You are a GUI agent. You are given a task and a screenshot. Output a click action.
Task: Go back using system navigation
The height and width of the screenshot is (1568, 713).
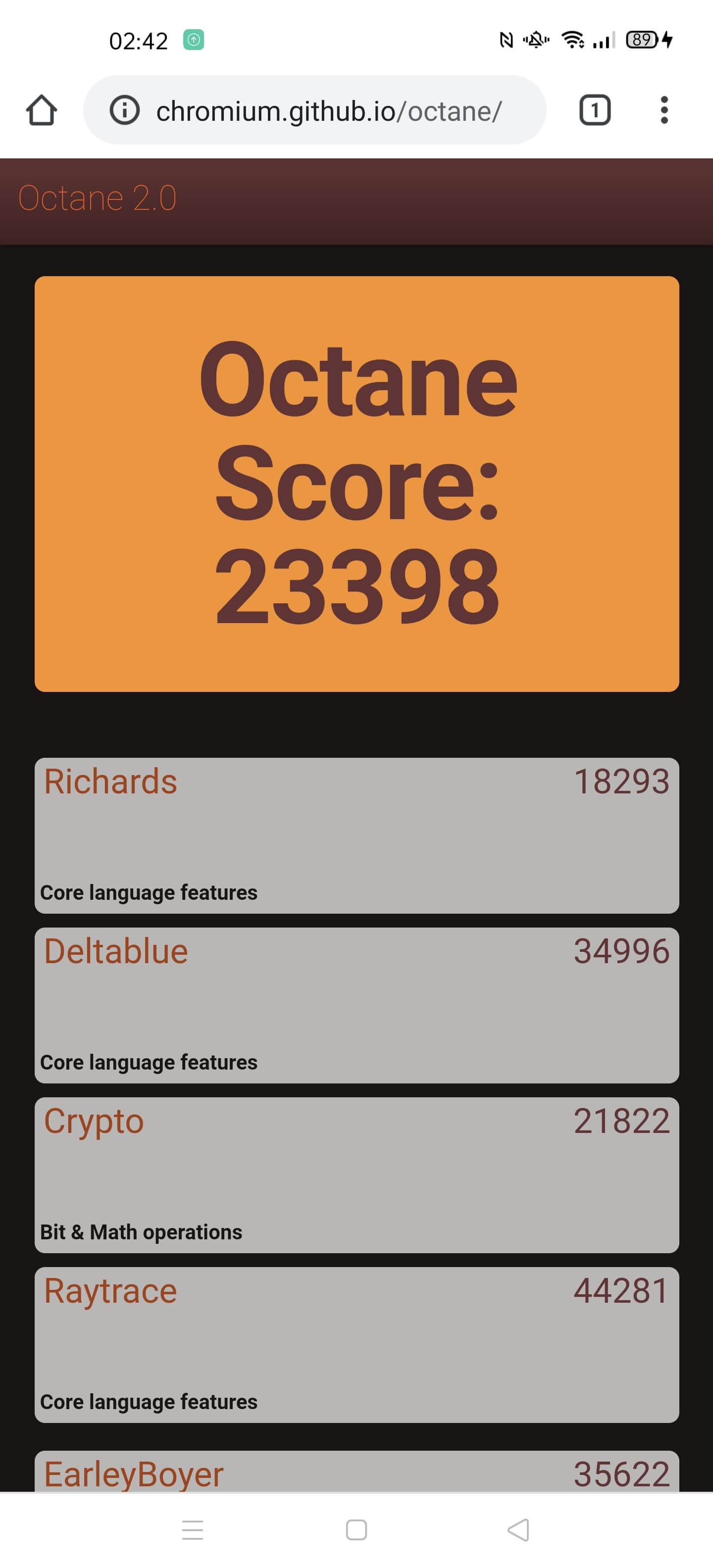coord(518,1529)
